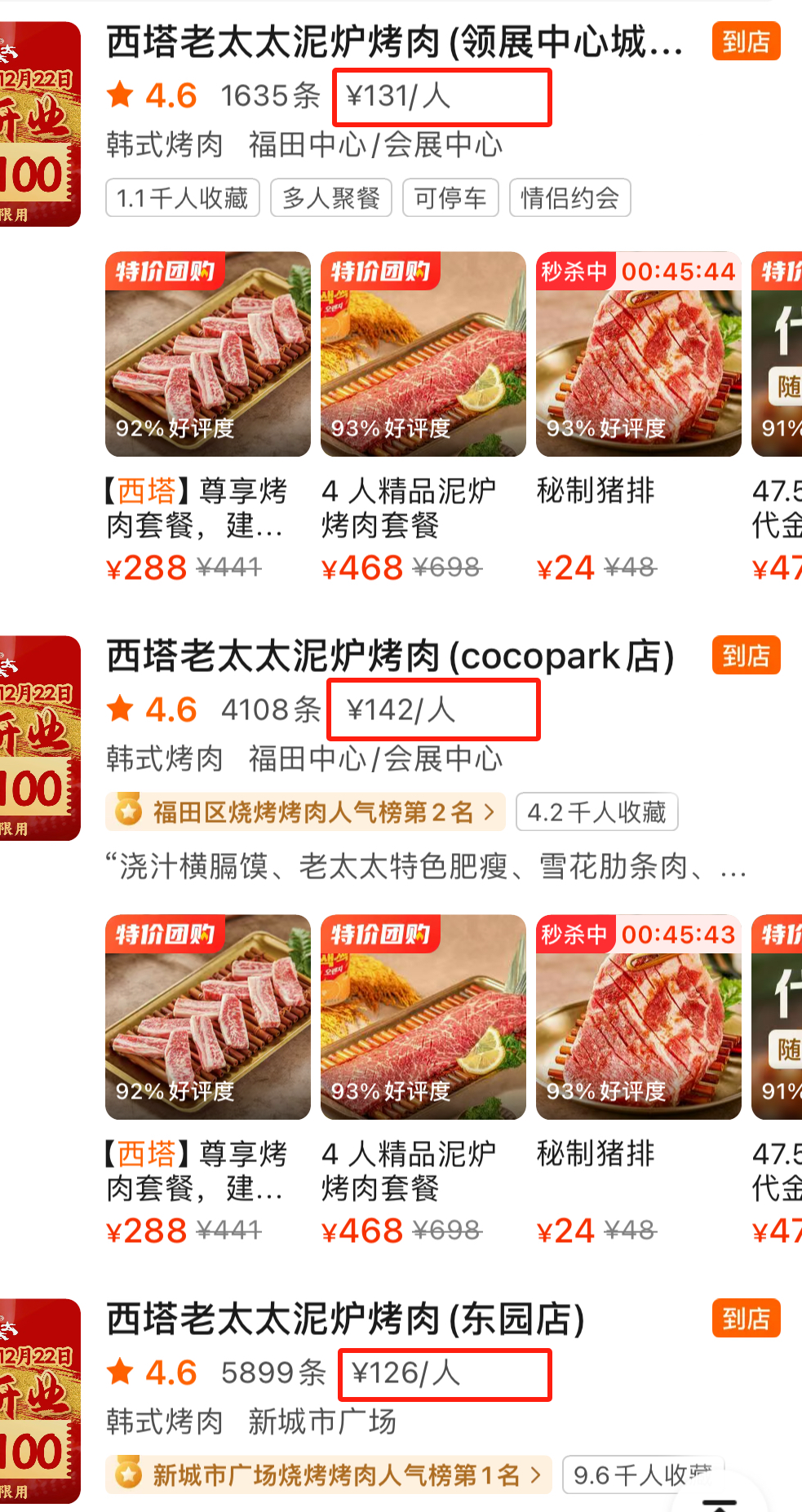802x1512 pixels.
Task: Open the 东园店 restaurant listing
Action: [x=345, y=1320]
